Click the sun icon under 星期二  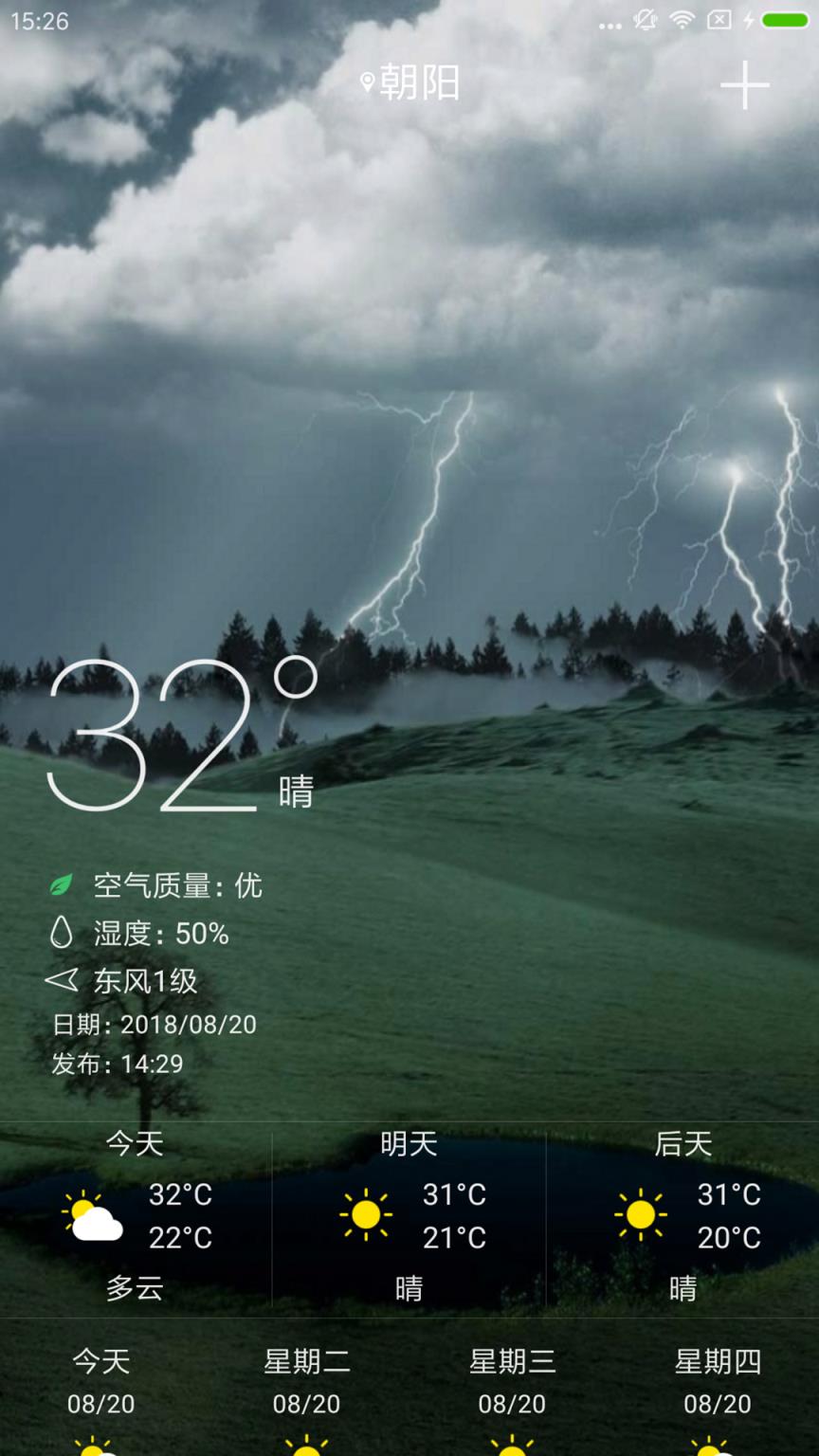point(307,1448)
